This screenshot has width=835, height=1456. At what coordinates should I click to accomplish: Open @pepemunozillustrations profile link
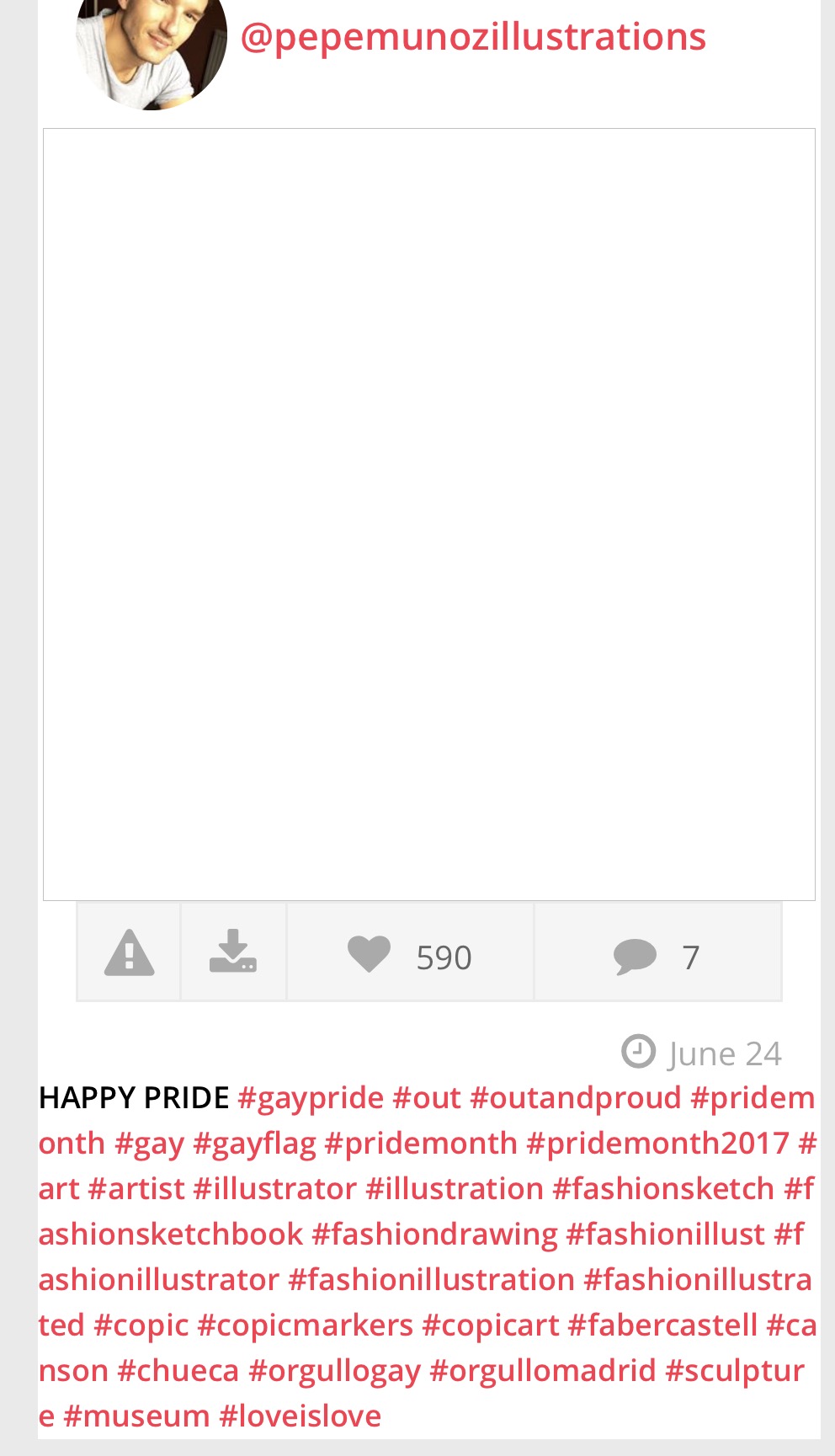[x=473, y=37]
